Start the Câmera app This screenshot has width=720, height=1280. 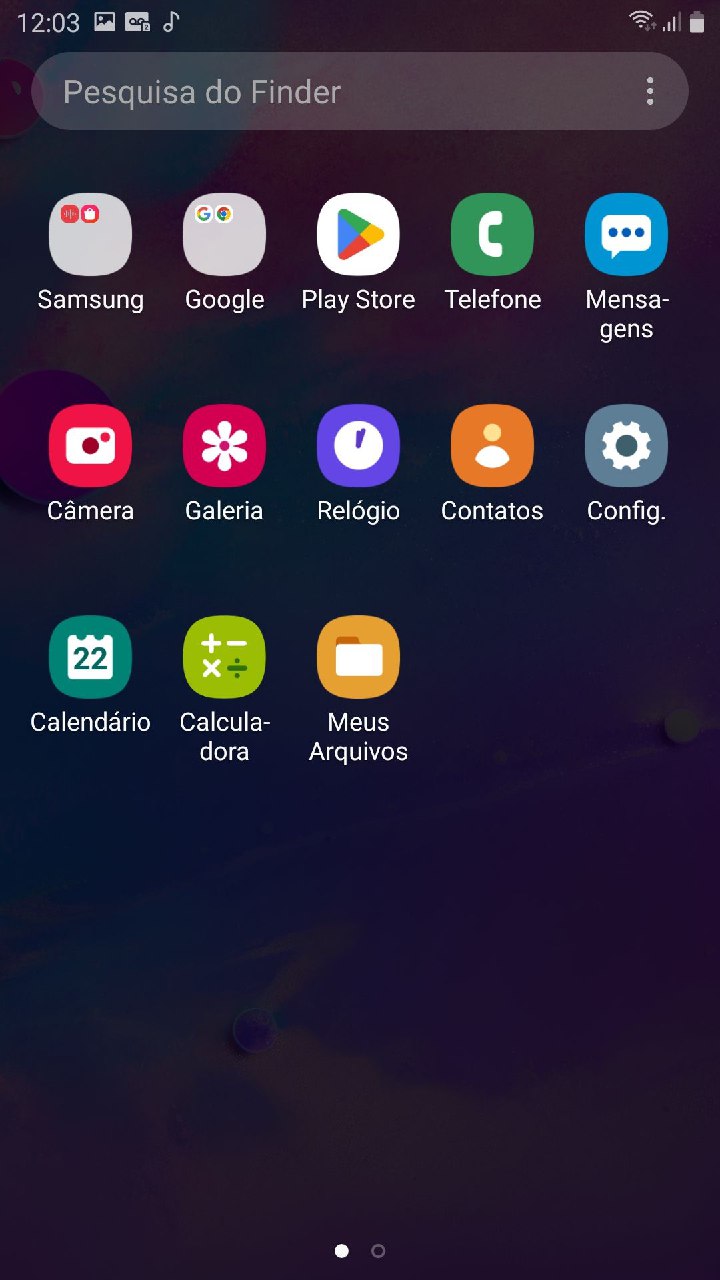pyautogui.click(x=90, y=445)
